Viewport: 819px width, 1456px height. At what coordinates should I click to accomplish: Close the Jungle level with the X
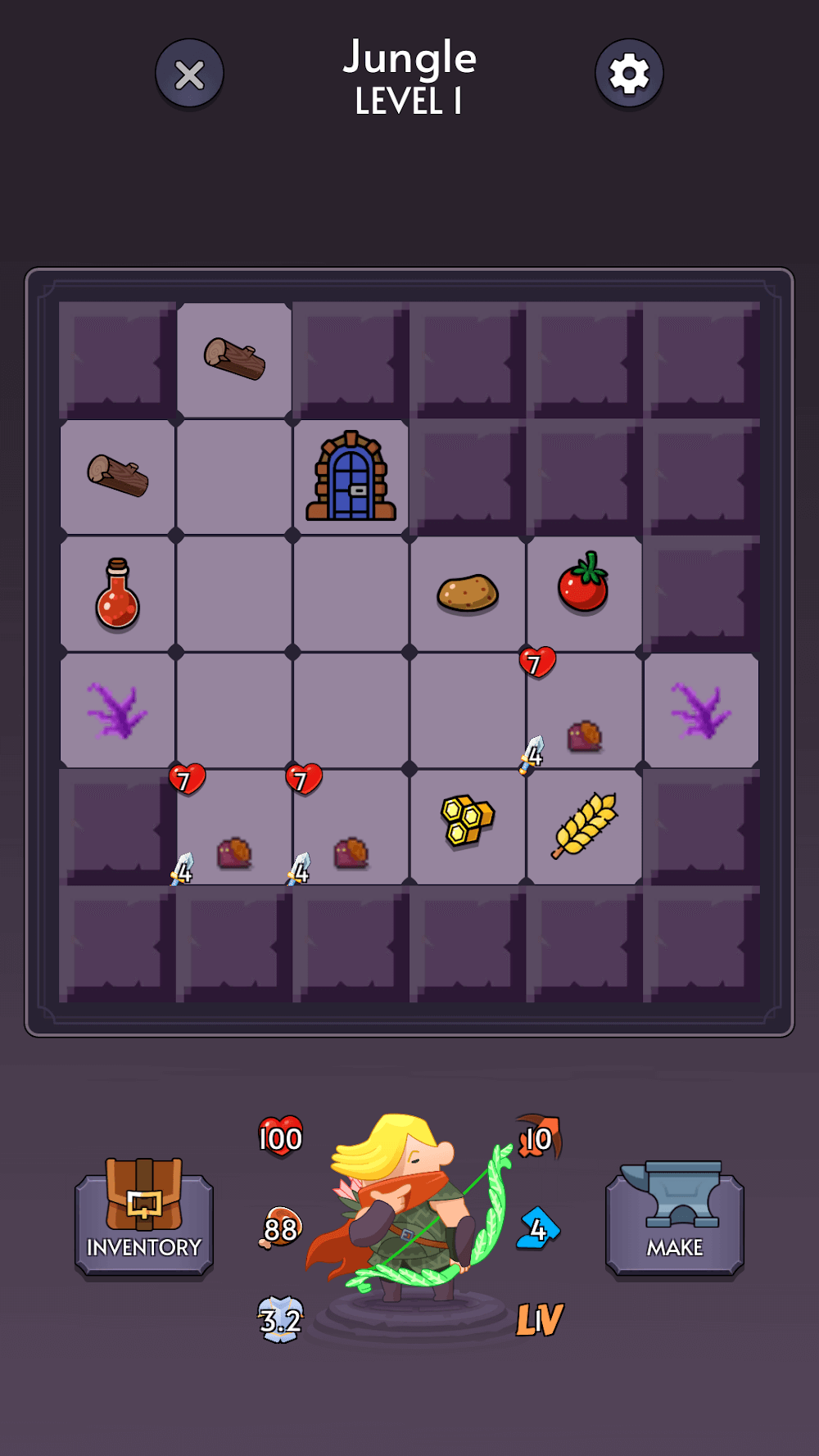click(x=189, y=75)
